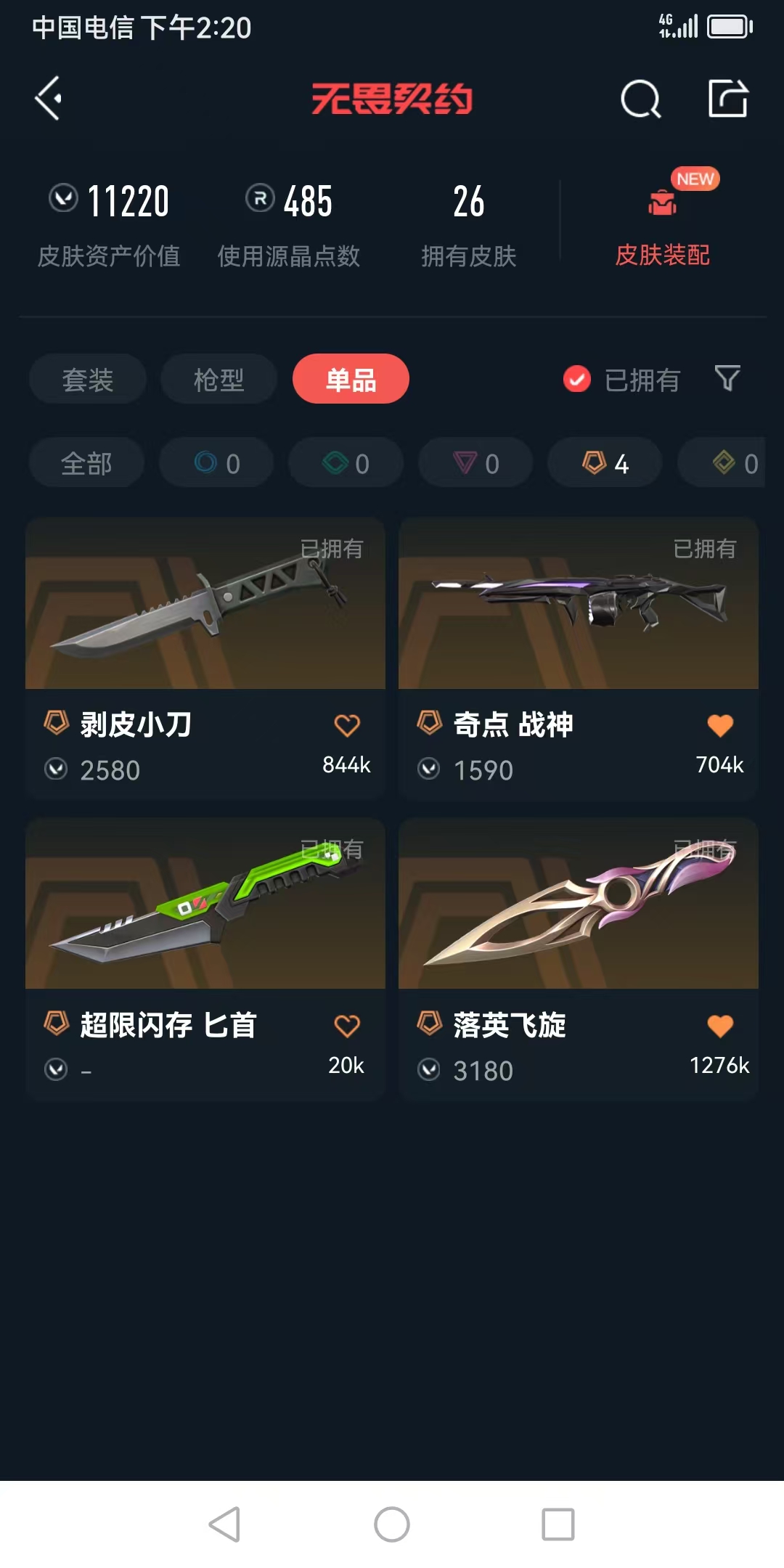Select the 全部 rarity chip

click(x=86, y=463)
